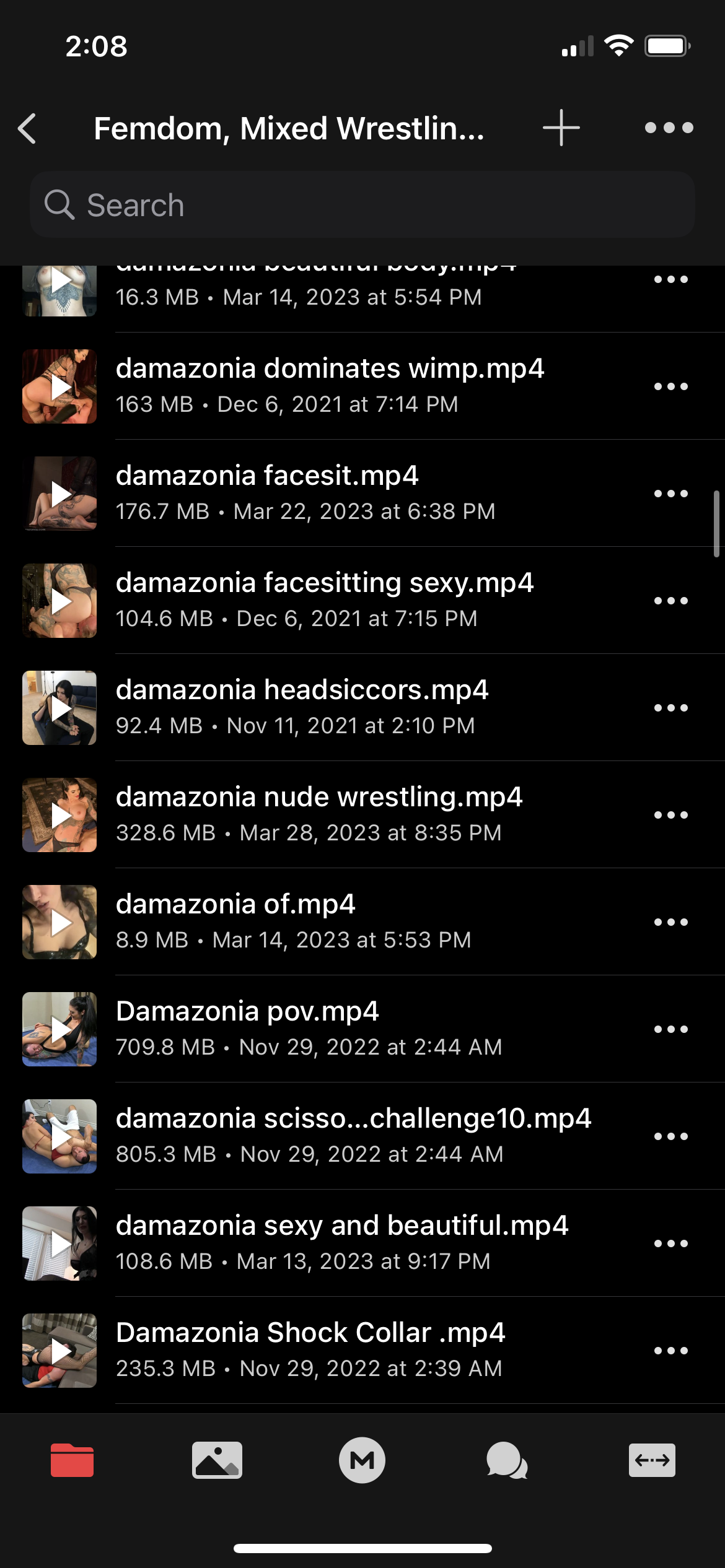Open damazonia sexy and beautiful.mp4
Viewport: 725px width, 1568px height.
342,1242
